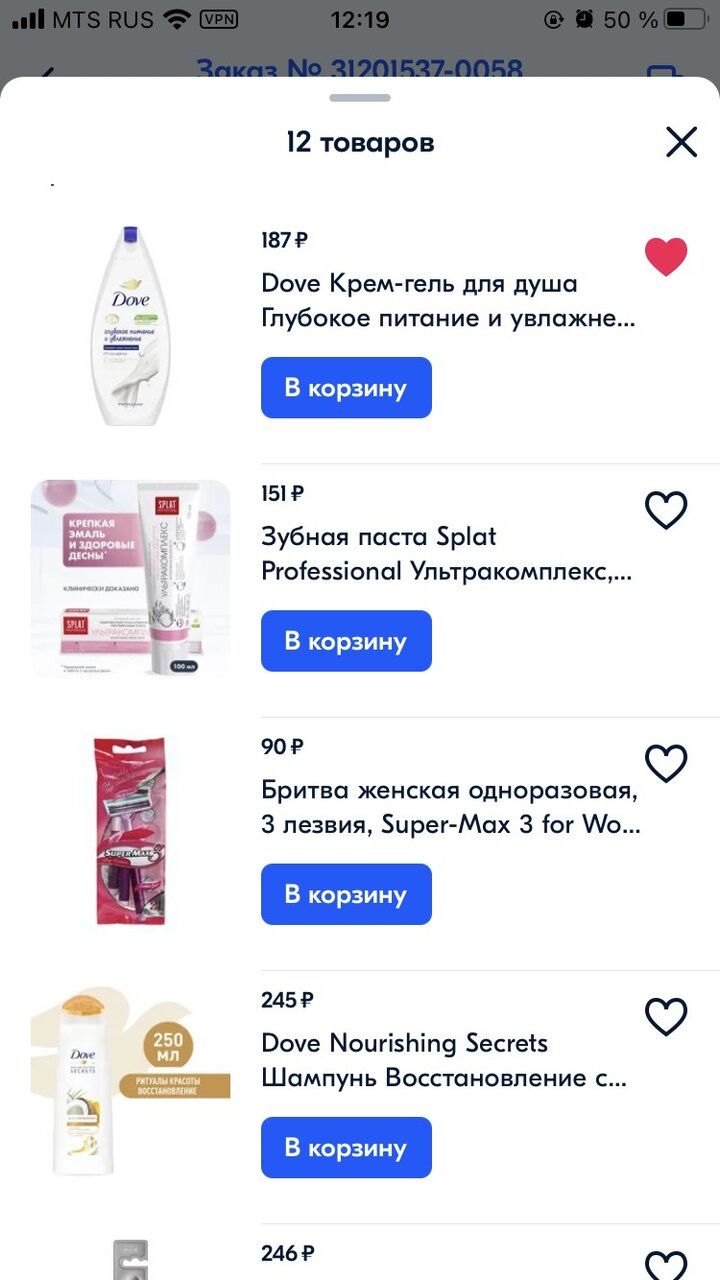Add Dove Крем-гель для душа to cart
720x1280 pixels.
346,387
